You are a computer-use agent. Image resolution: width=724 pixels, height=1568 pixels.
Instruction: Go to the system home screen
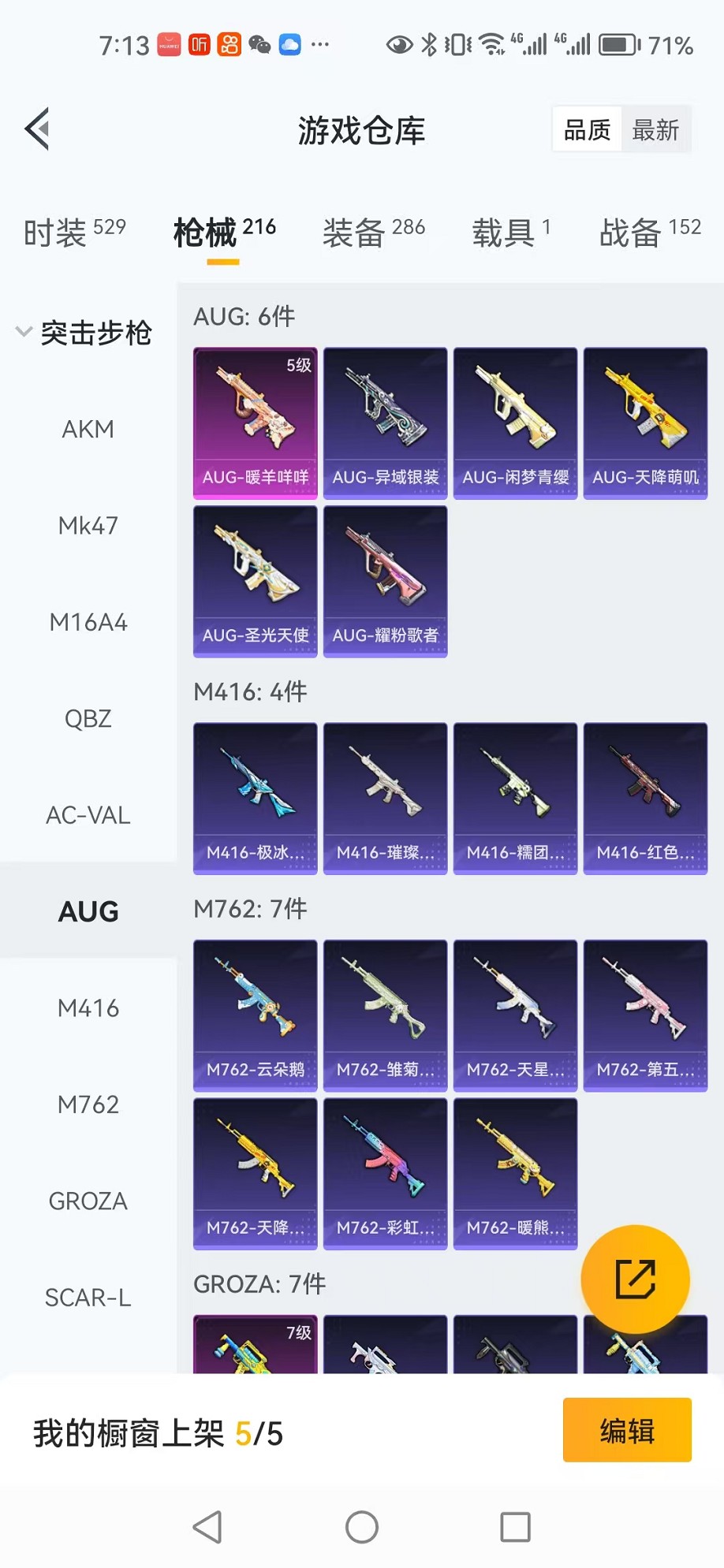tap(362, 1527)
